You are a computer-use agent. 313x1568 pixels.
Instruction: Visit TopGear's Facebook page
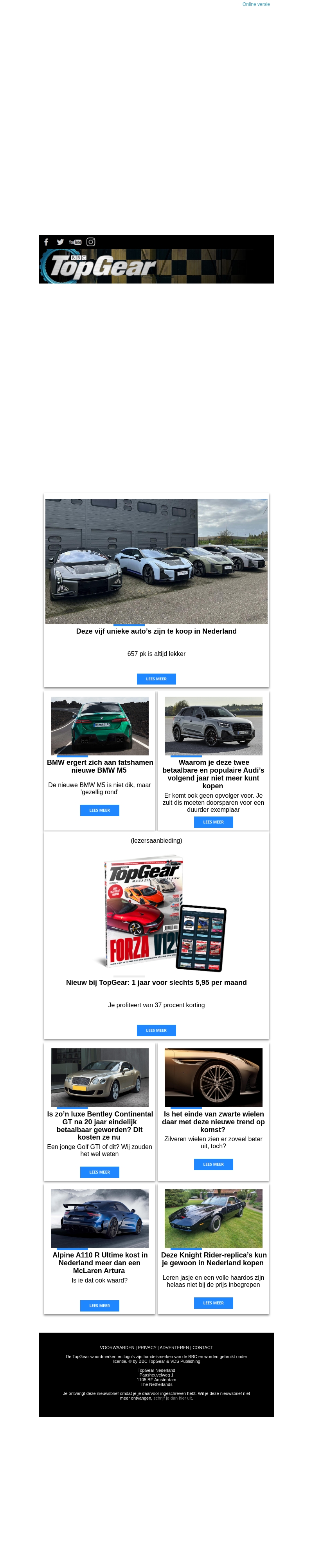pos(46,242)
